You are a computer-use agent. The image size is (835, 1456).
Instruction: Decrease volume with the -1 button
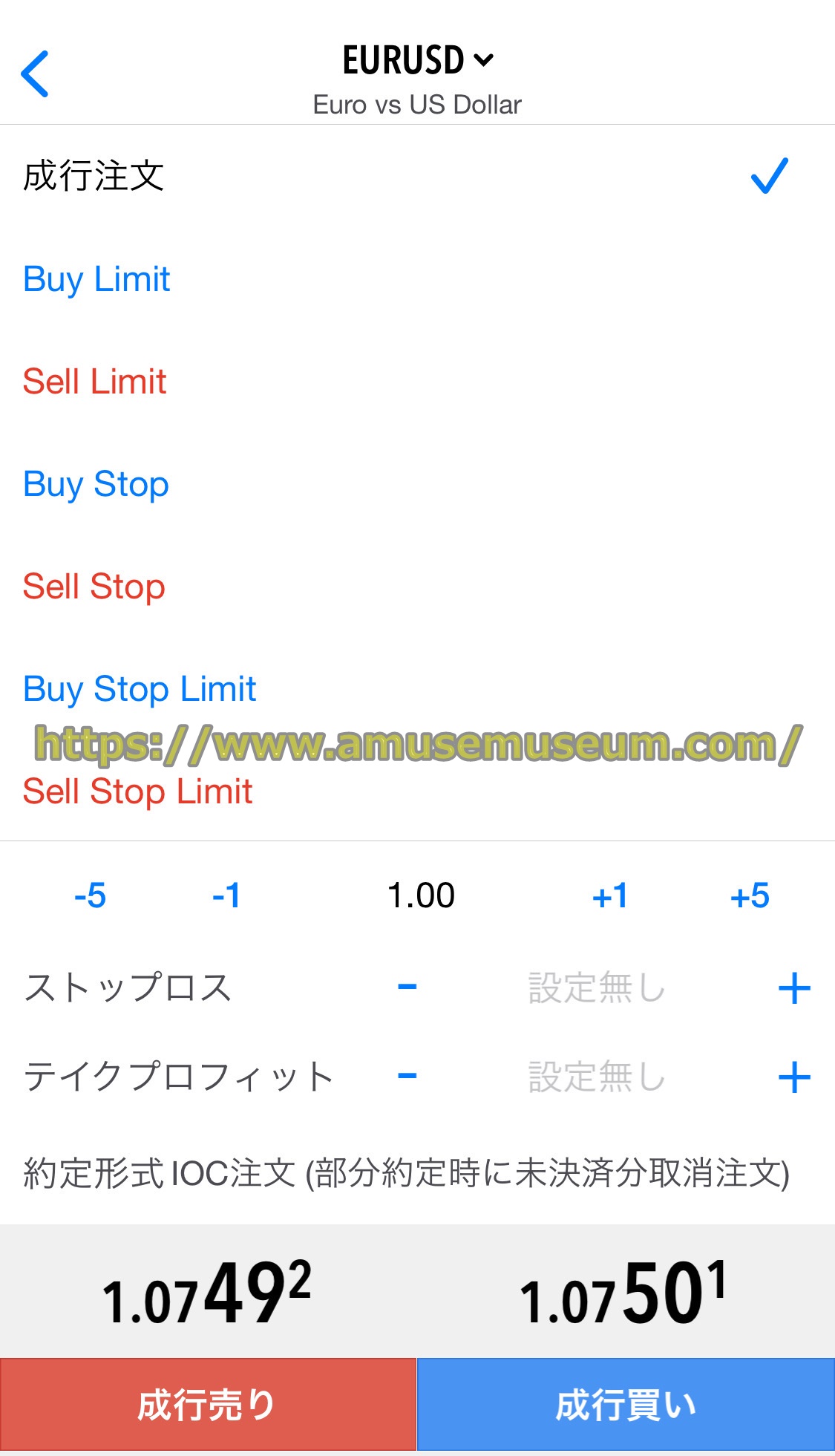(226, 895)
